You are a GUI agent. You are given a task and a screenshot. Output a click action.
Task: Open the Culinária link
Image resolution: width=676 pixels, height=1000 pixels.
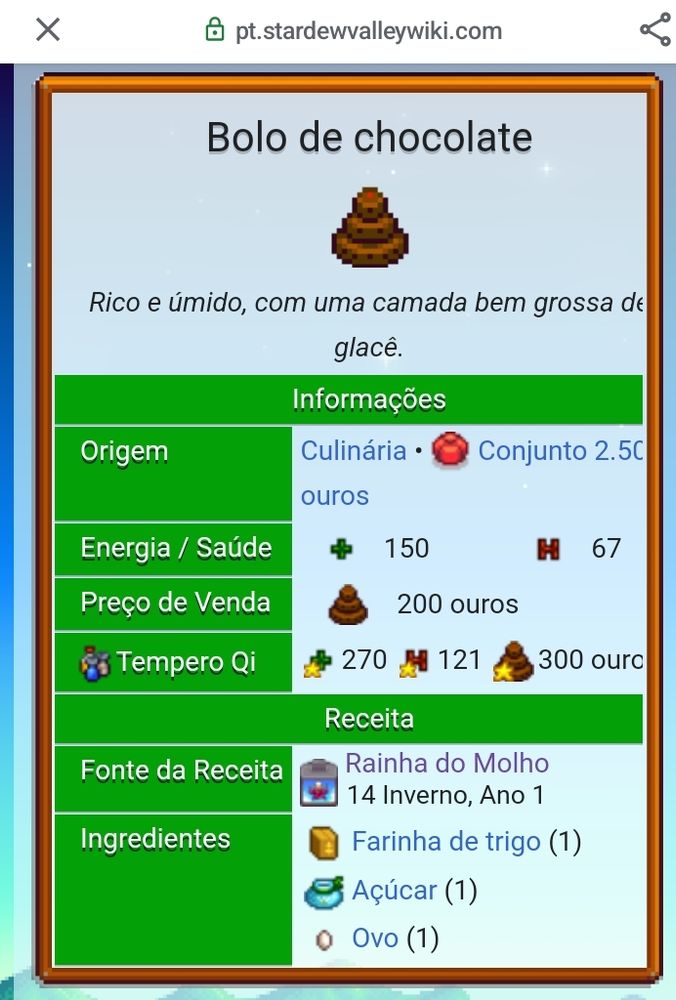(x=353, y=451)
